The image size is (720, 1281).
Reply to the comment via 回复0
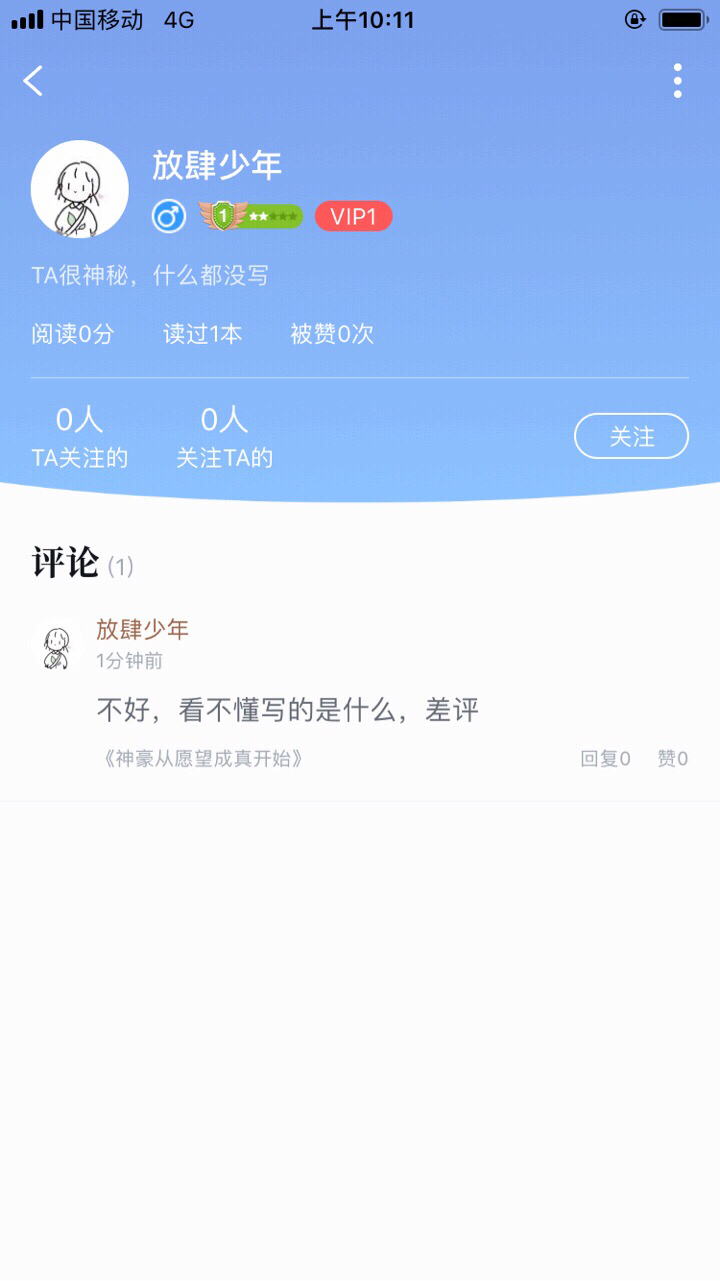coord(605,759)
